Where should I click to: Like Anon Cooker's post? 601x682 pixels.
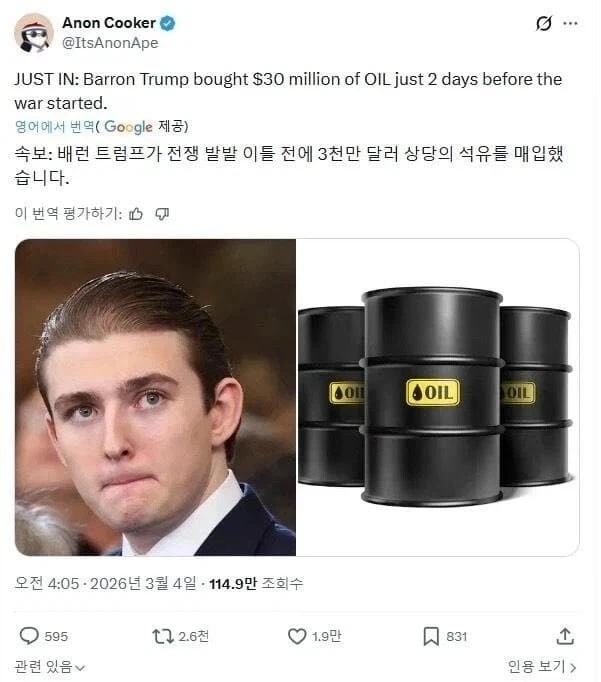(297, 635)
